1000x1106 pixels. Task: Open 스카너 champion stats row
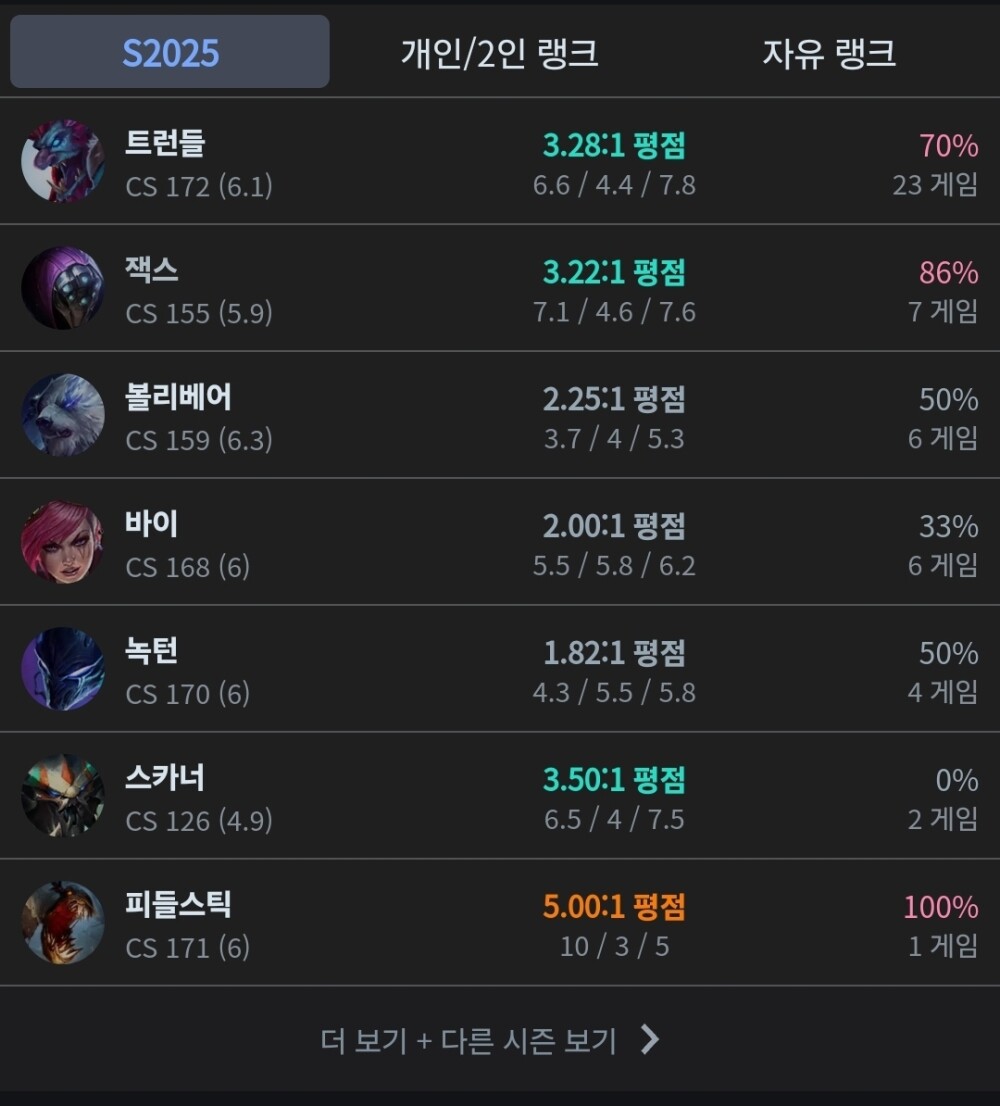[499, 797]
